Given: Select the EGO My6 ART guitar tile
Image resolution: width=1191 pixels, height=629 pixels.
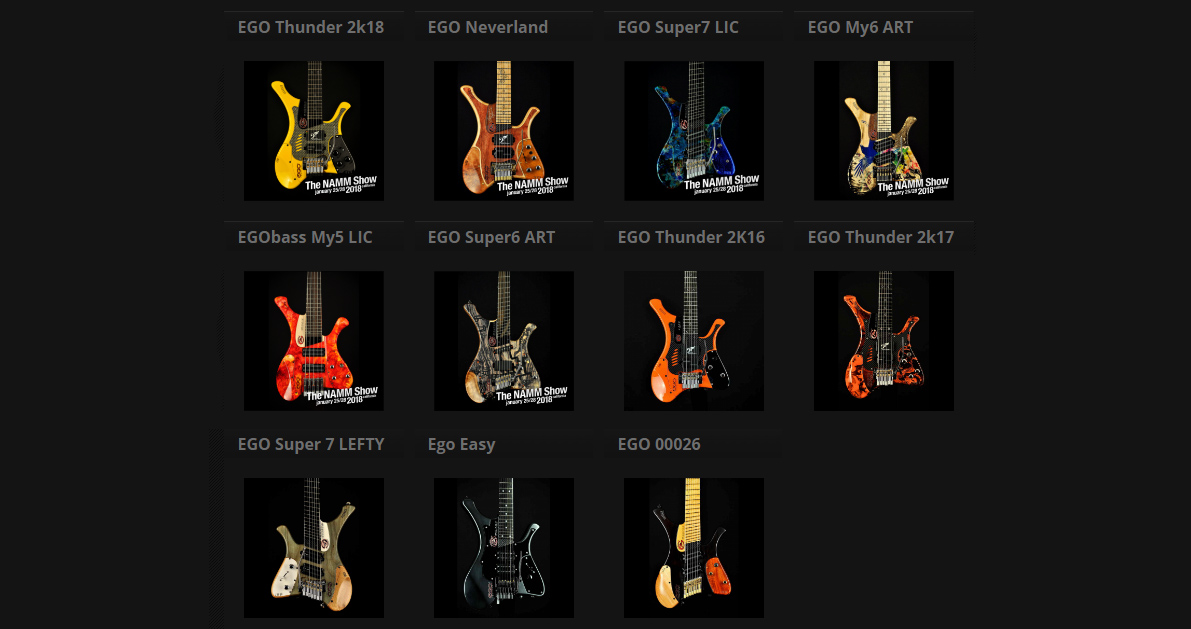Looking at the screenshot, I should 883,131.
